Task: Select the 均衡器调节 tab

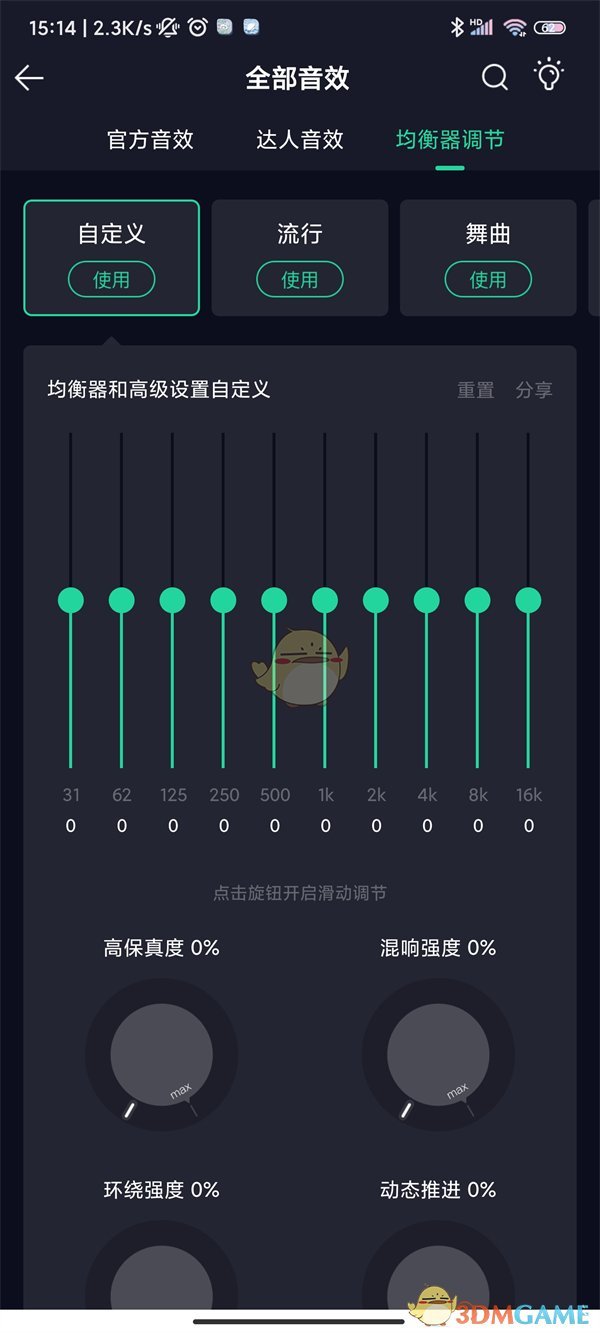Action: [x=450, y=140]
